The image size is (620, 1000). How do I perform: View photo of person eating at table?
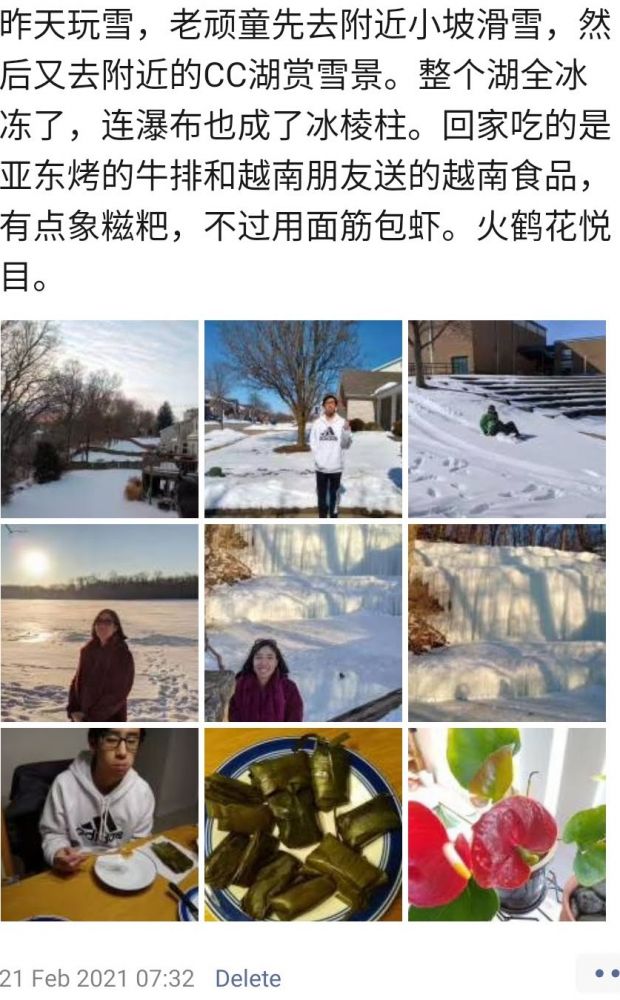click(x=99, y=824)
